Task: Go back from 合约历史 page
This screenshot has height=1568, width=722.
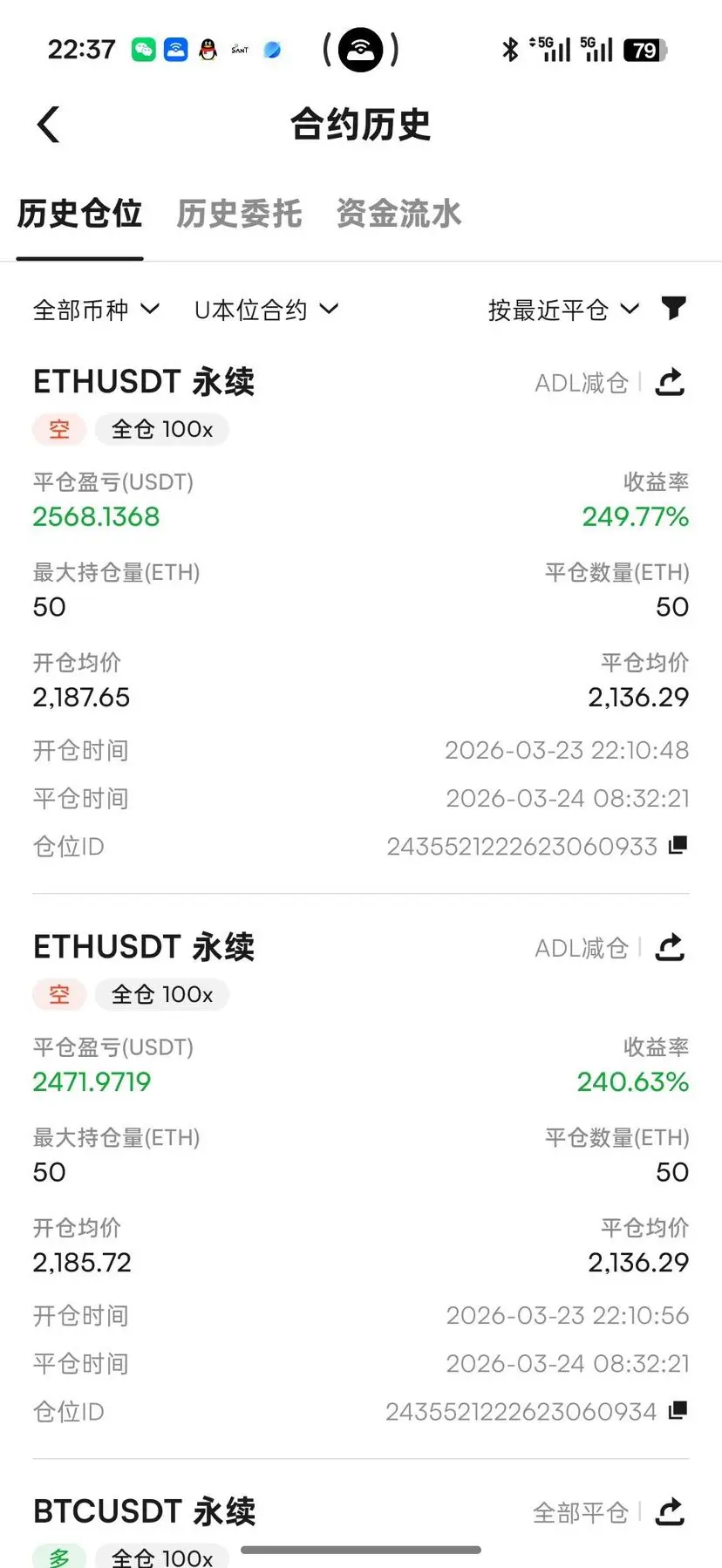Action: pyautogui.click(x=49, y=125)
